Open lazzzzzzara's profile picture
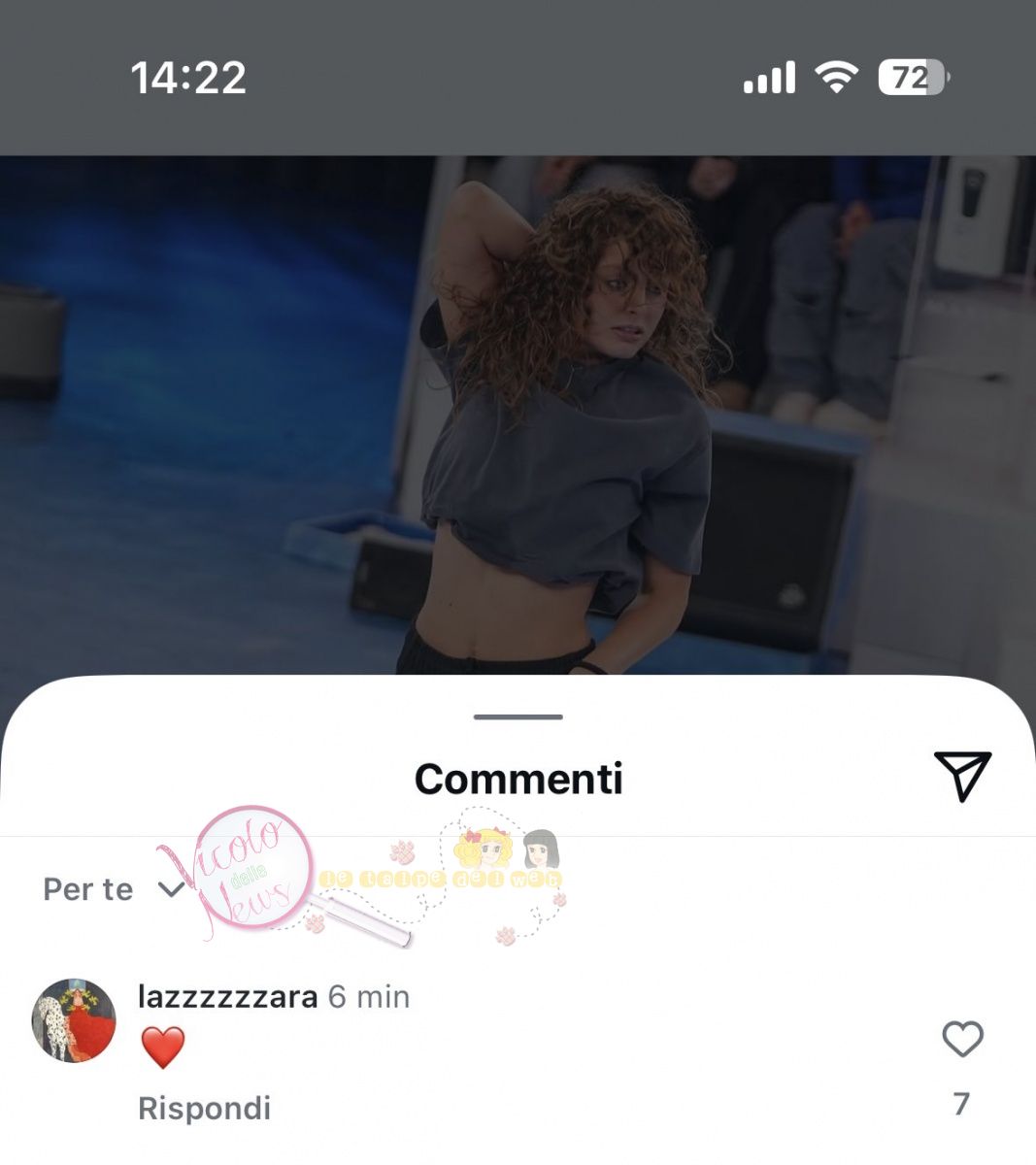This screenshot has width=1036, height=1165. [x=74, y=1020]
